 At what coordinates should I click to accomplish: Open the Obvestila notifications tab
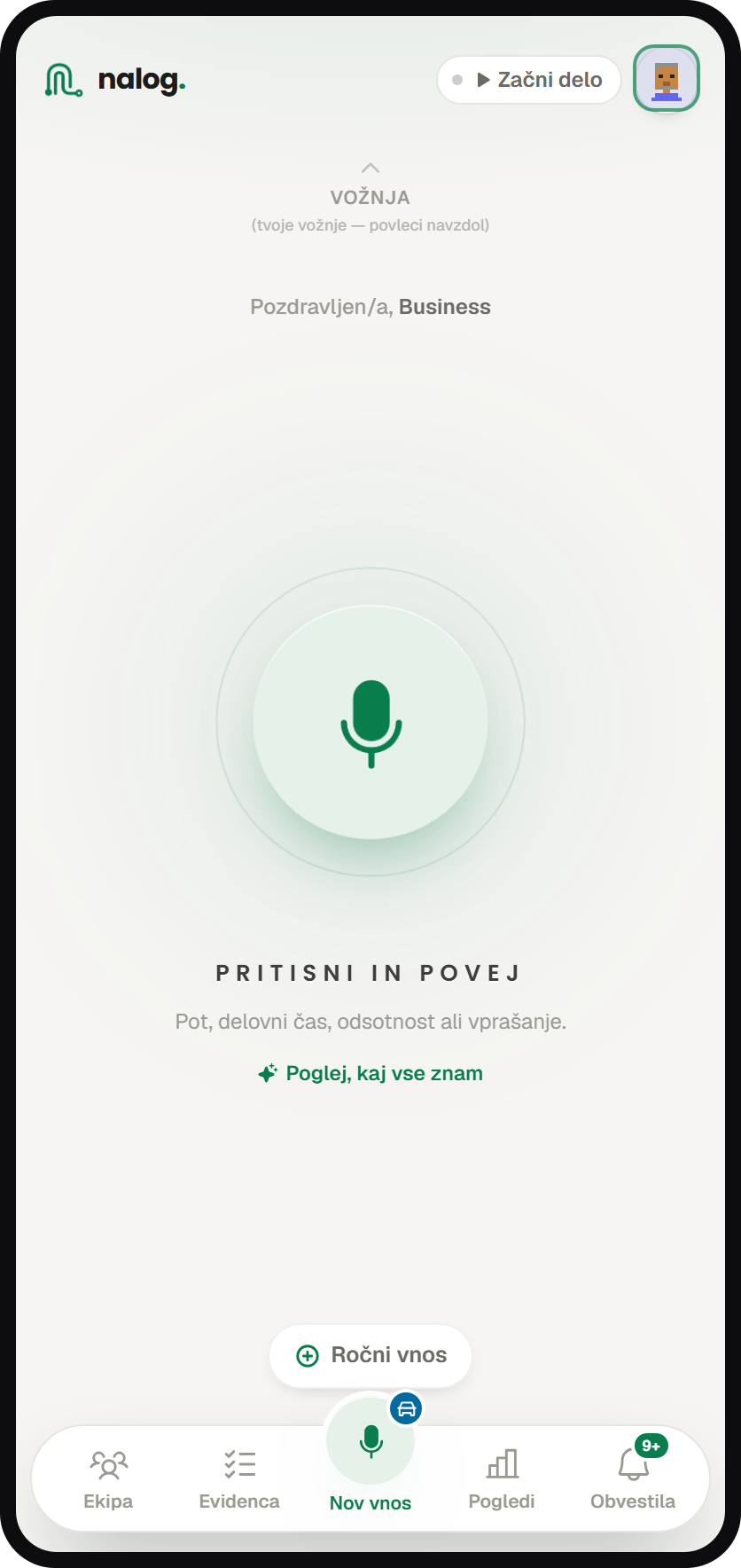(633, 1479)
